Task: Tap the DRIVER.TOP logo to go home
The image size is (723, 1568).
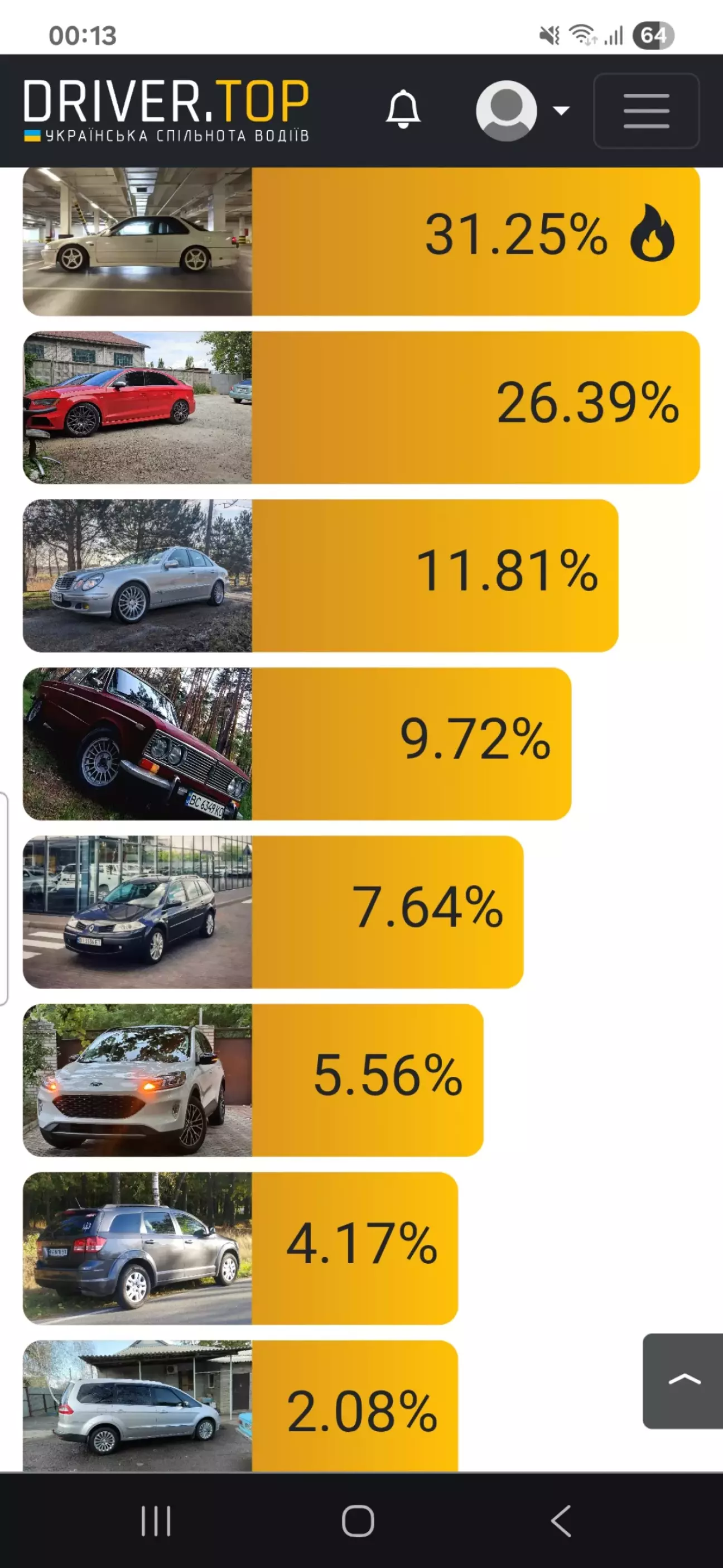Action: [x=166, y=109]
